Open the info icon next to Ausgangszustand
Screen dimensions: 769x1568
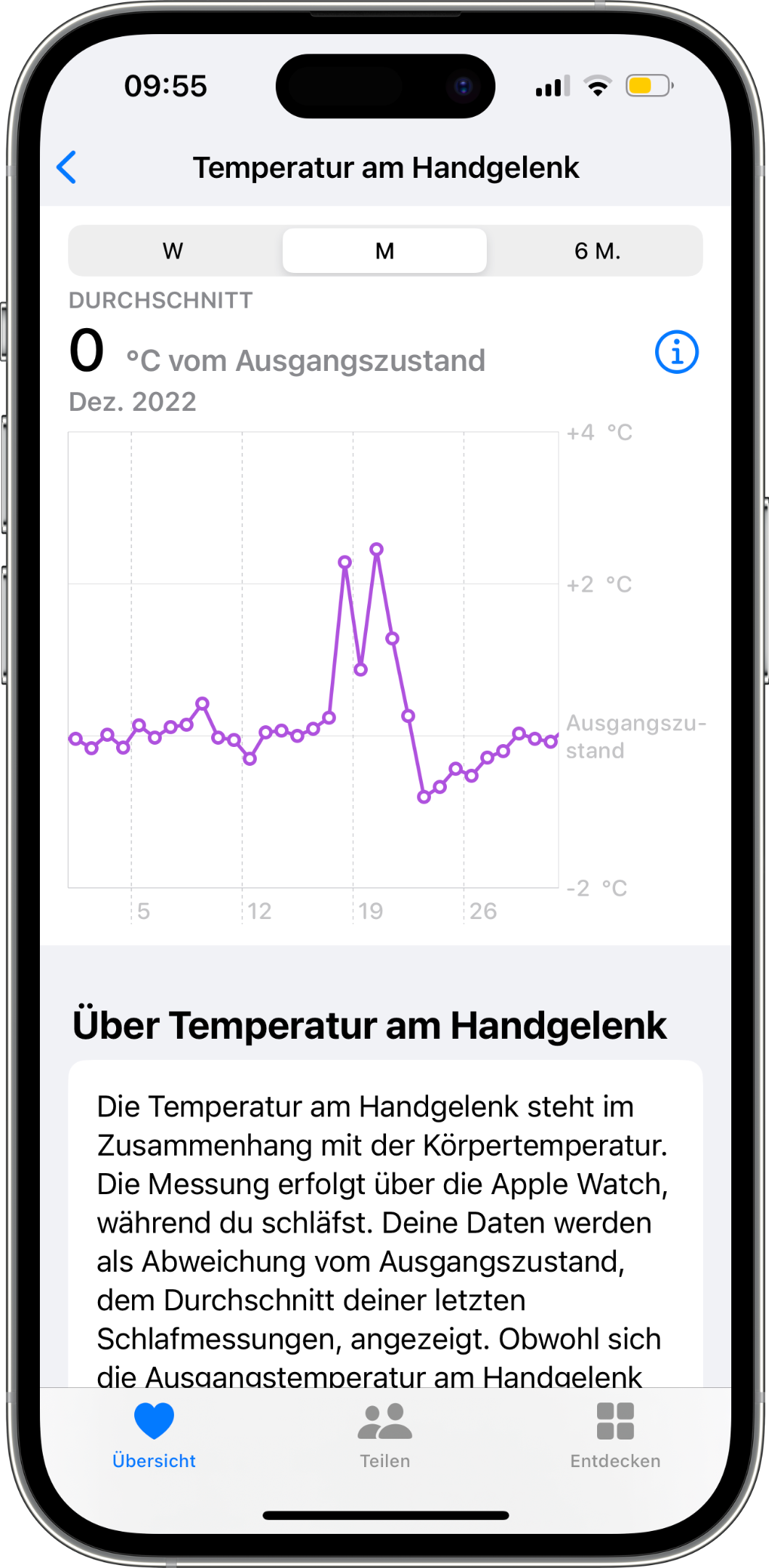coord(676,353)
